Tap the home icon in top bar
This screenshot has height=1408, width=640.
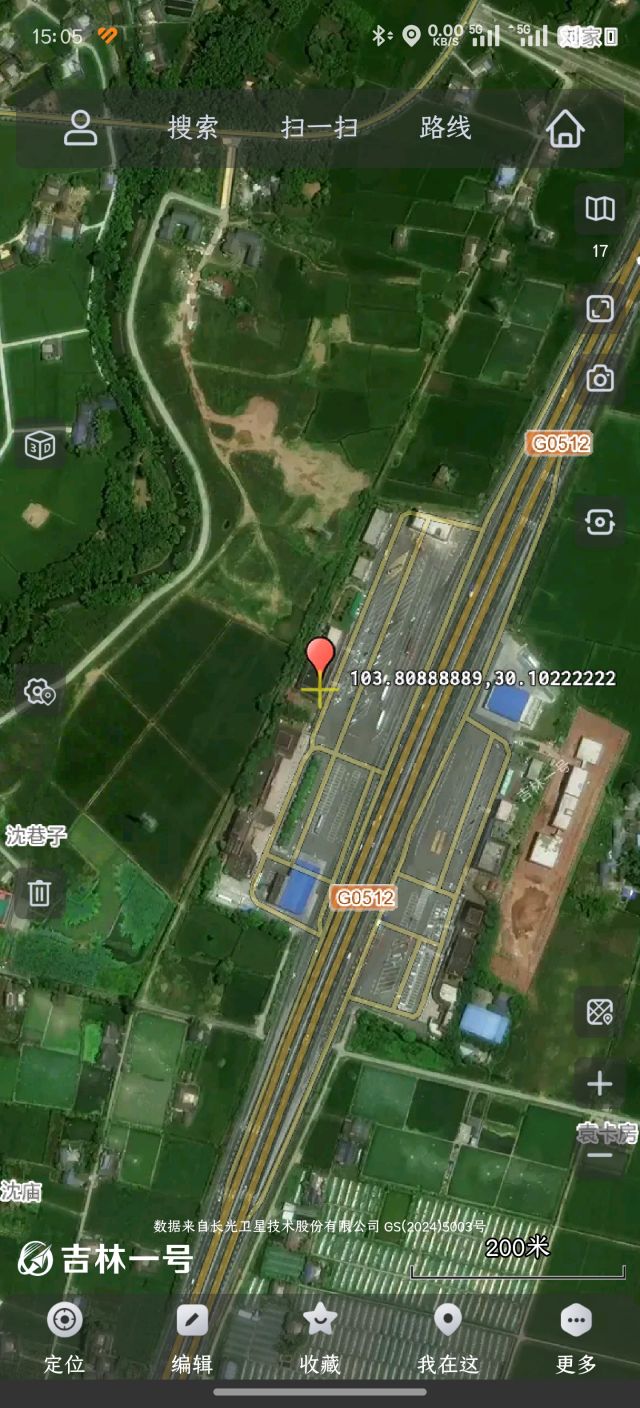coord(565,129)
